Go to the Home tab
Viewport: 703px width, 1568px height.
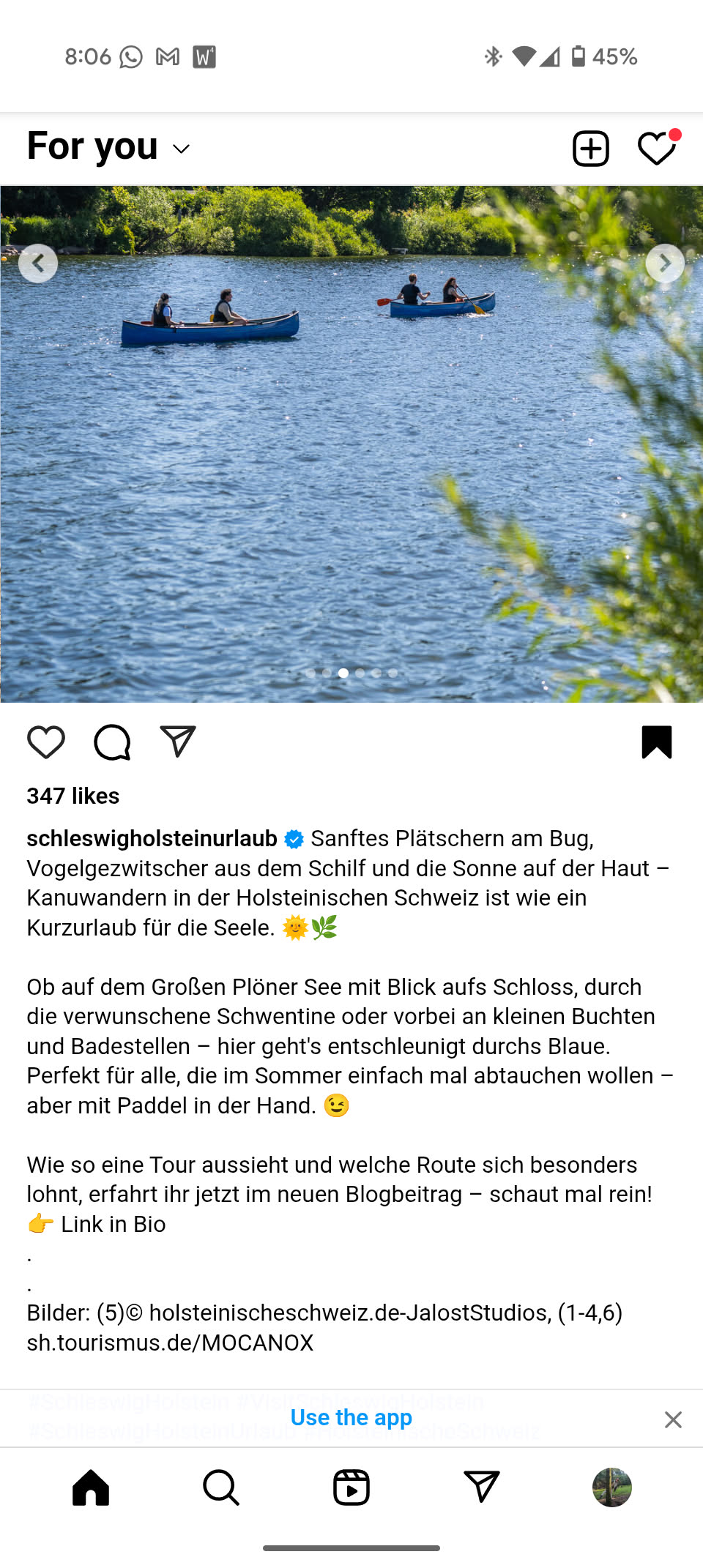tap(91, 1487)
